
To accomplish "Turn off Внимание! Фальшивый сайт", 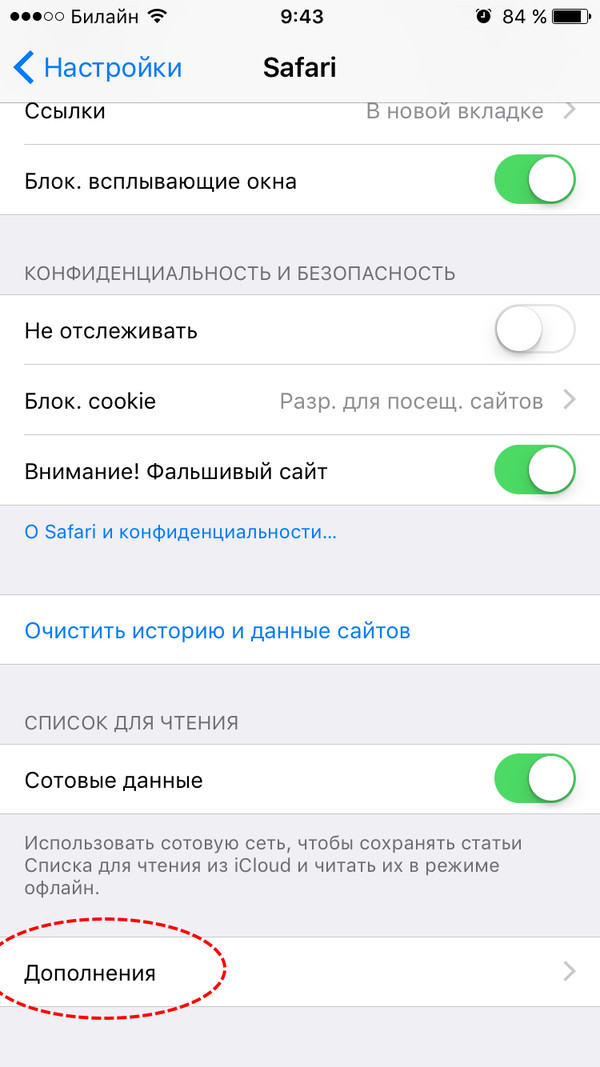I will [x=534, y=470].
